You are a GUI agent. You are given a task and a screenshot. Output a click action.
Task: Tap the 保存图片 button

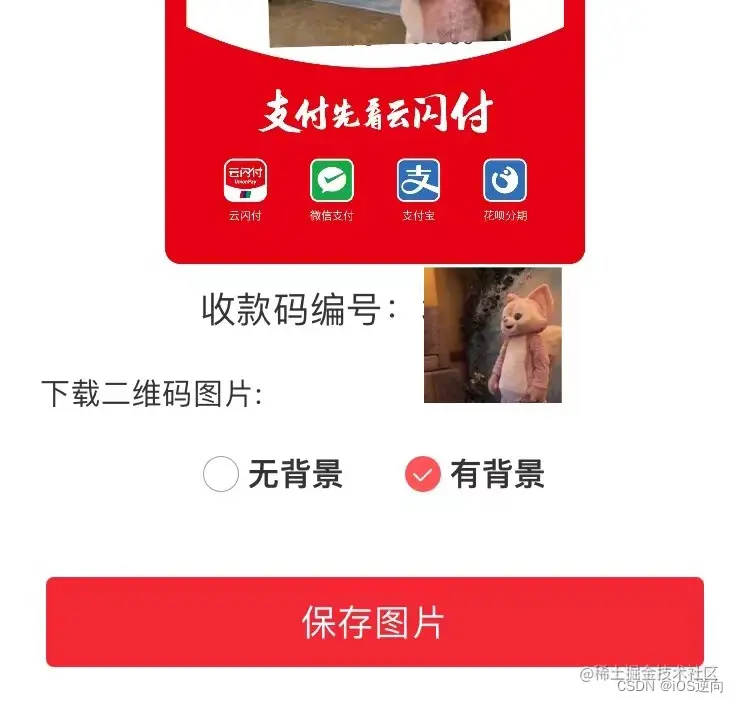[x=374, y=621]
